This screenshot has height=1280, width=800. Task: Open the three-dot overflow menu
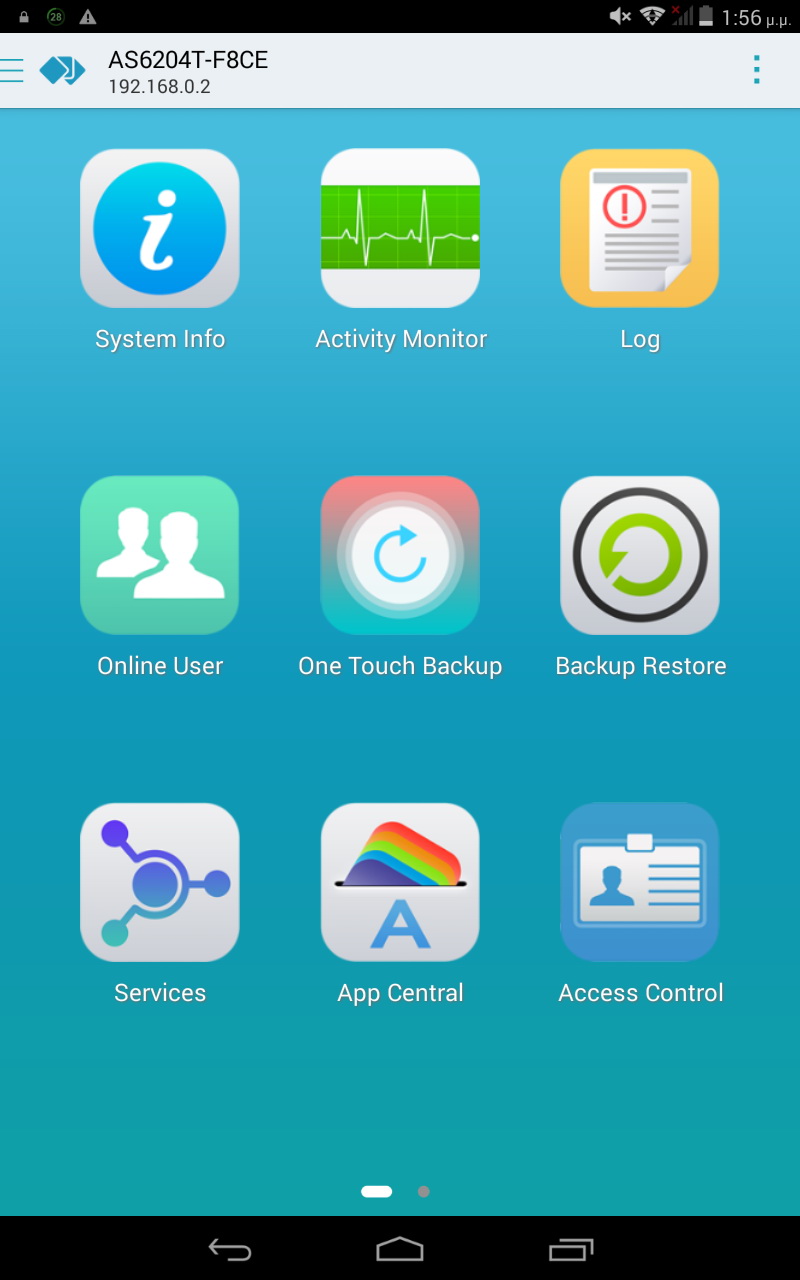[x=757, y=69]
